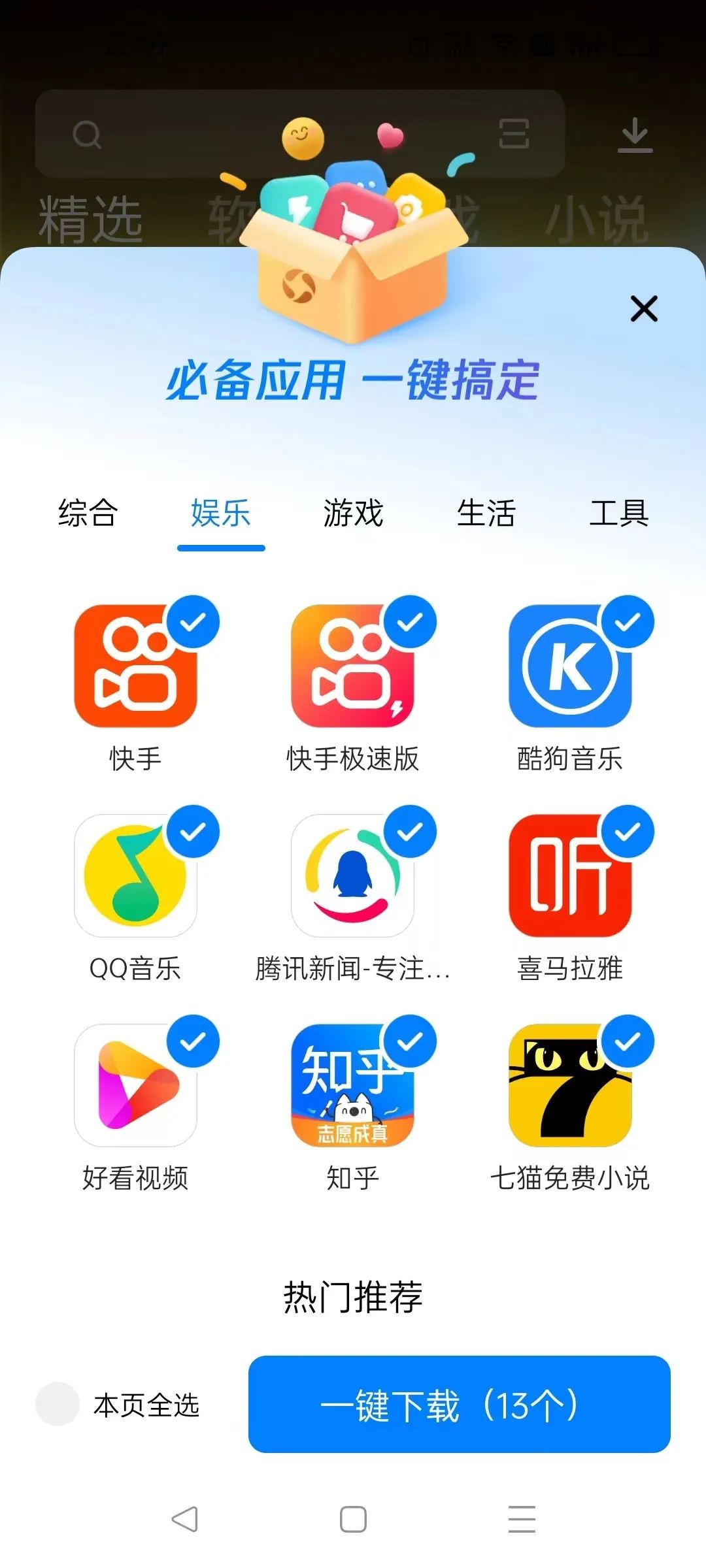Open recent apps from the navigation bar

coord(522,1519)
